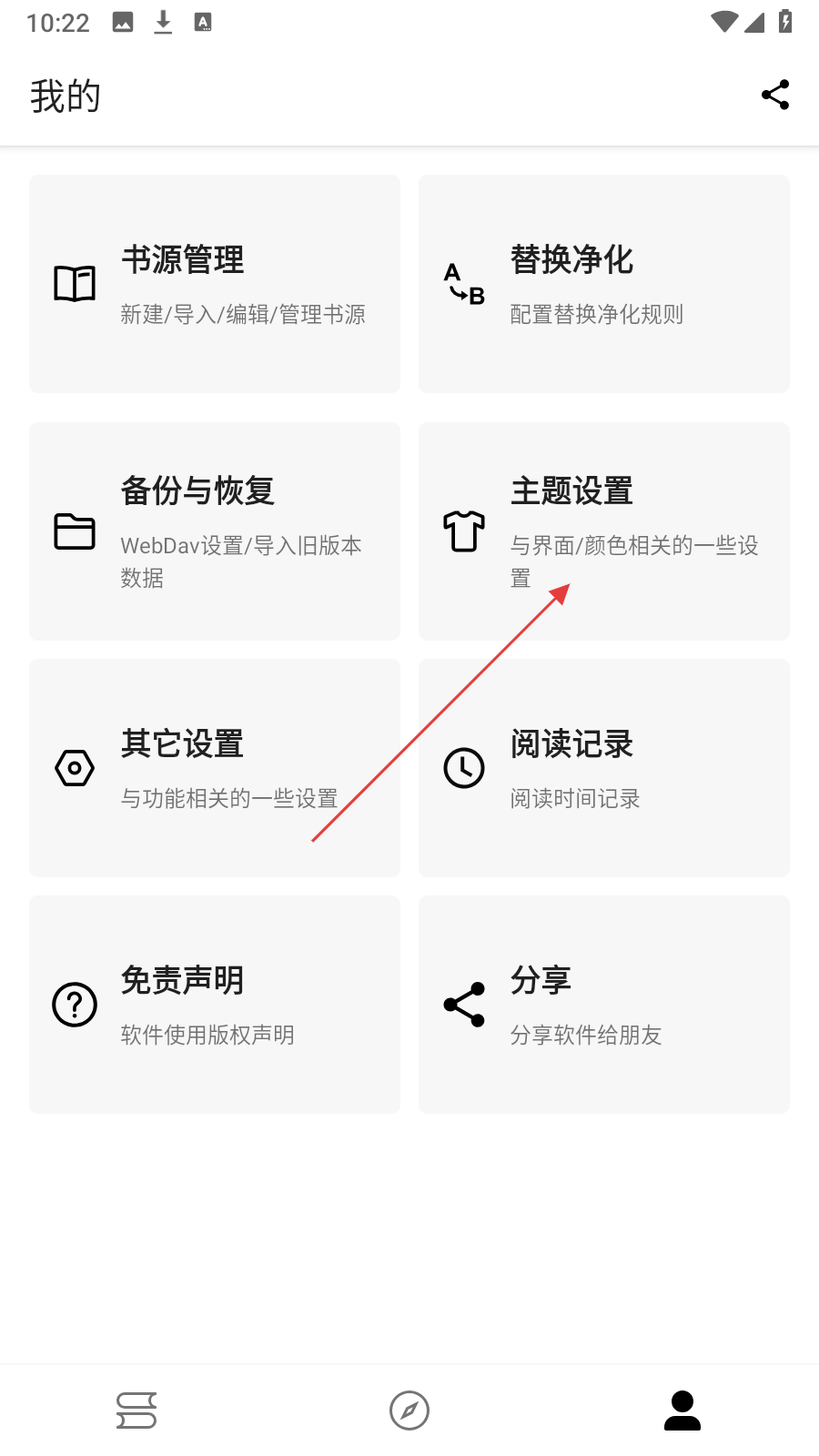Go to 备份与恢复 backup and restore

coord(215,531)
